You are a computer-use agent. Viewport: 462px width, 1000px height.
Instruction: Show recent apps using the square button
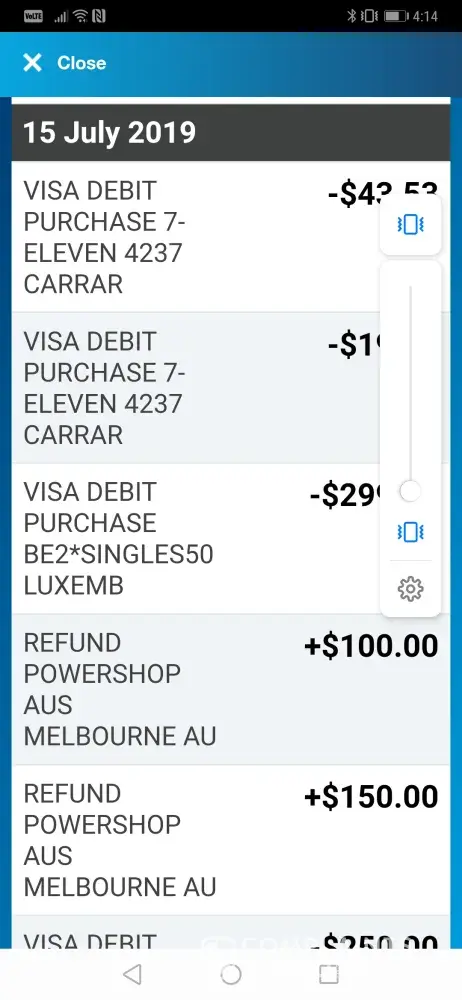coord(329,974)
